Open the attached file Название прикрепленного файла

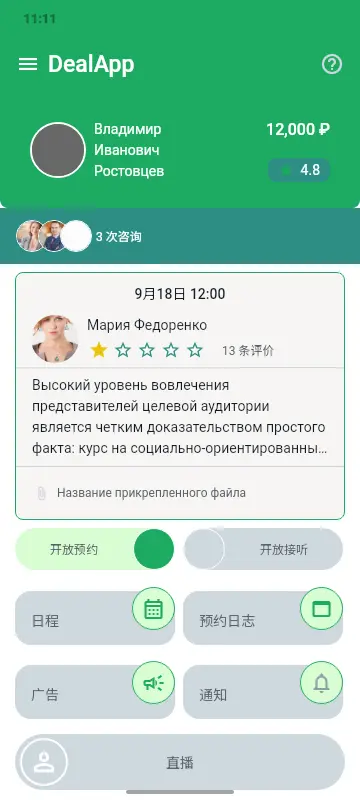click(151, 493)
